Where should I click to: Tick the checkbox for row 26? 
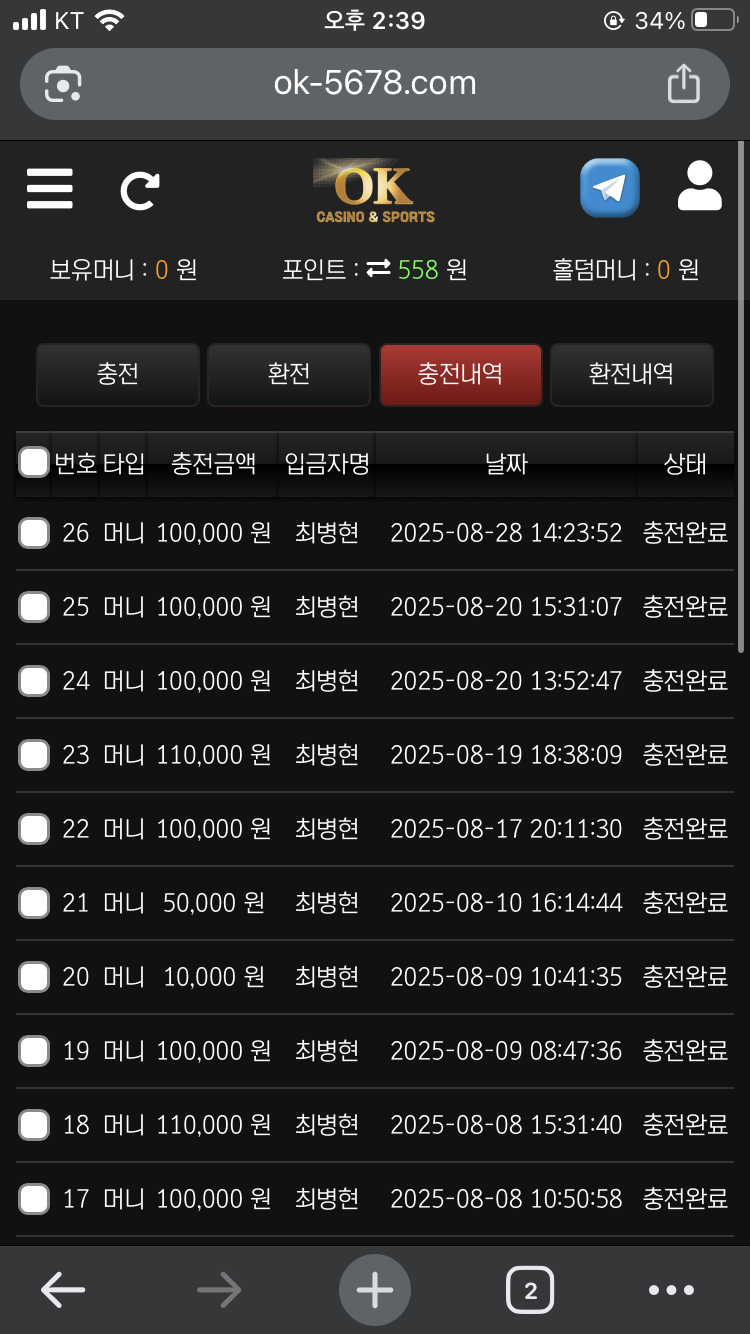[x=34, y=533]
